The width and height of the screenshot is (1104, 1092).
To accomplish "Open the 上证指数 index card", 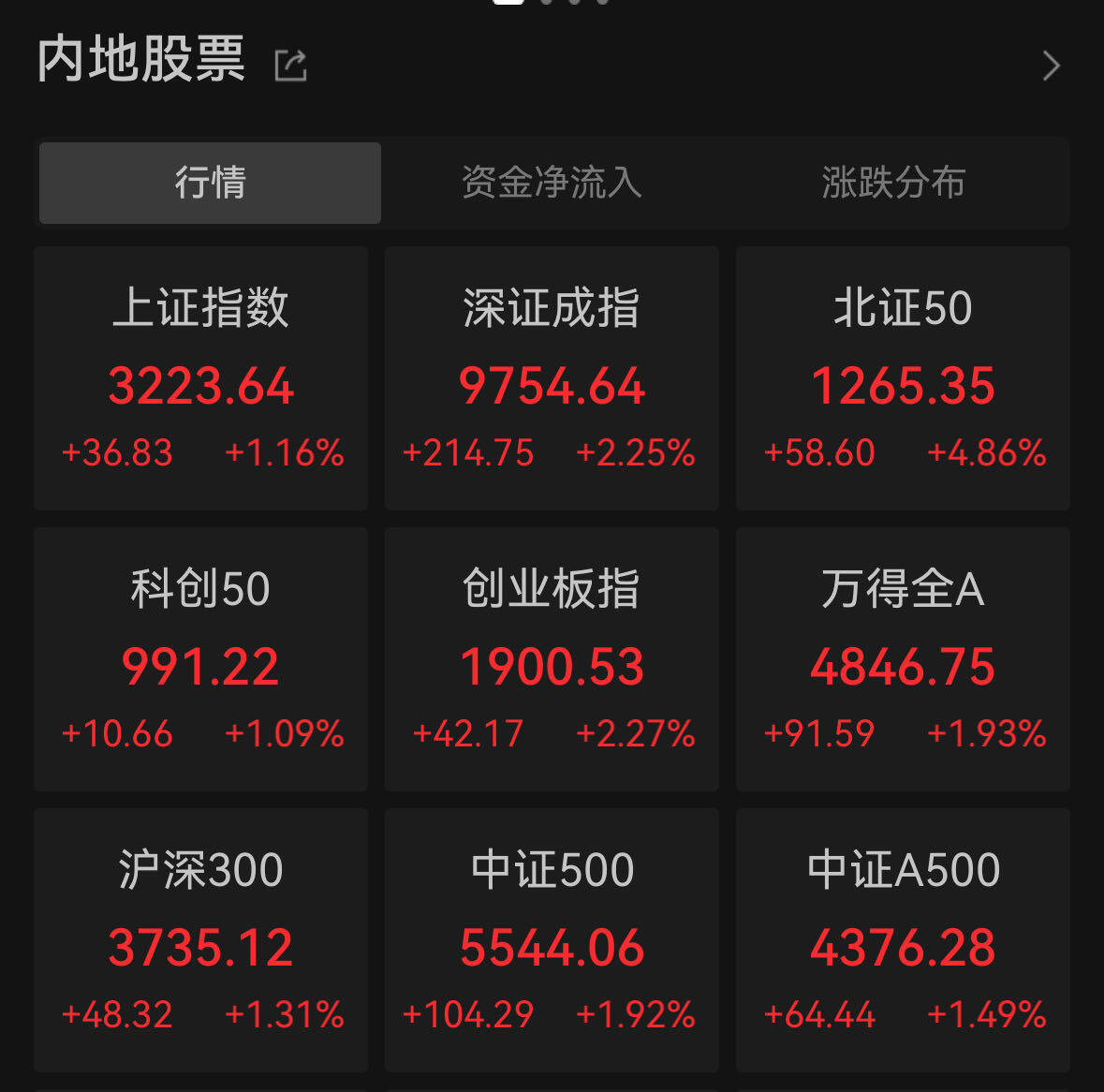I will [201, 378].
